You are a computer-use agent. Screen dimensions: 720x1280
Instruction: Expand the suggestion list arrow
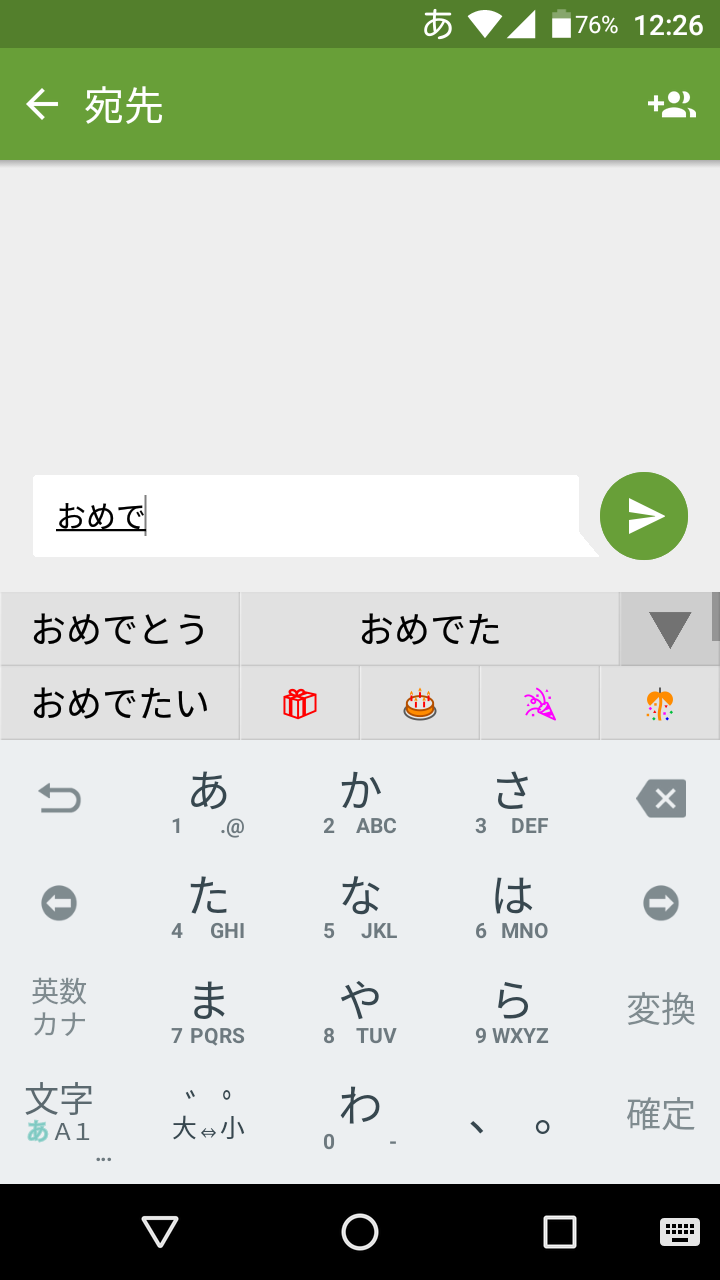coord(669,629)
